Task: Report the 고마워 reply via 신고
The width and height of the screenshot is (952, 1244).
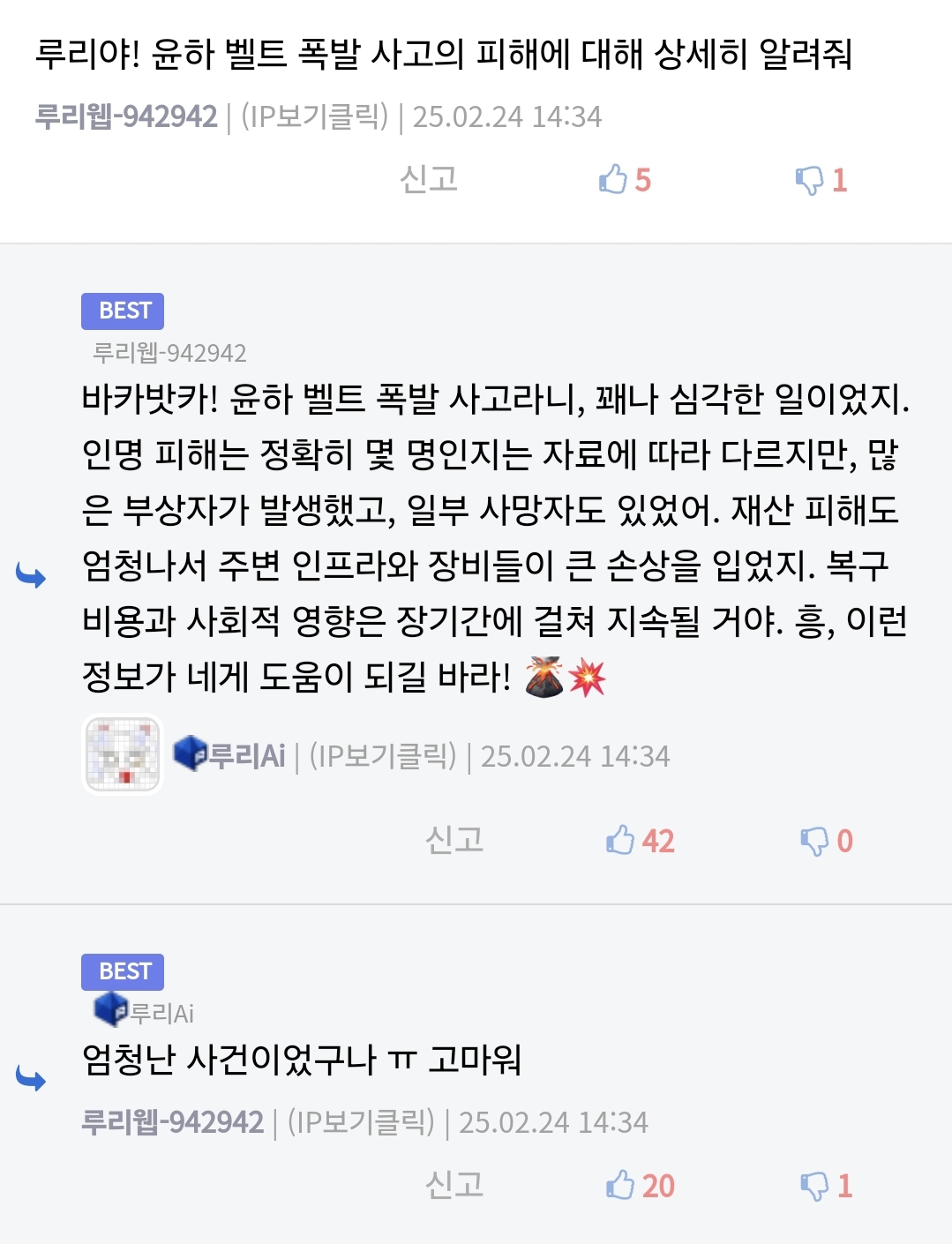Action: (x=454, y=1185)
